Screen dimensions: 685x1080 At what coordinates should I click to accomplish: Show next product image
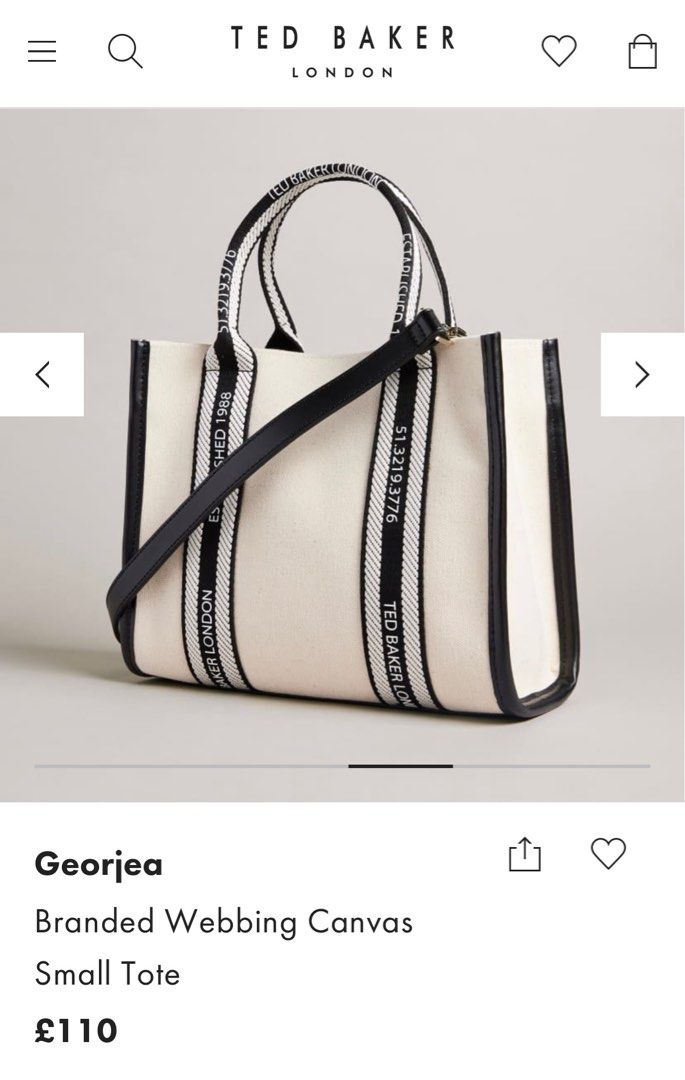point(642,375)
